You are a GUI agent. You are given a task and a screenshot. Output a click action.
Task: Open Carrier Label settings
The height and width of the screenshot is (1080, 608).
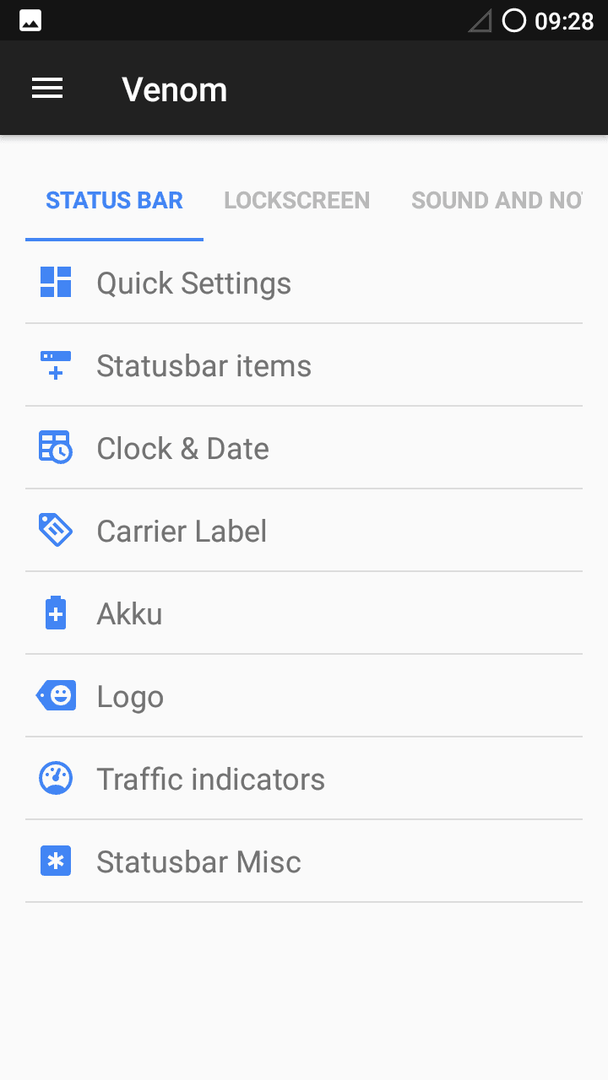[x=304, y=530]
